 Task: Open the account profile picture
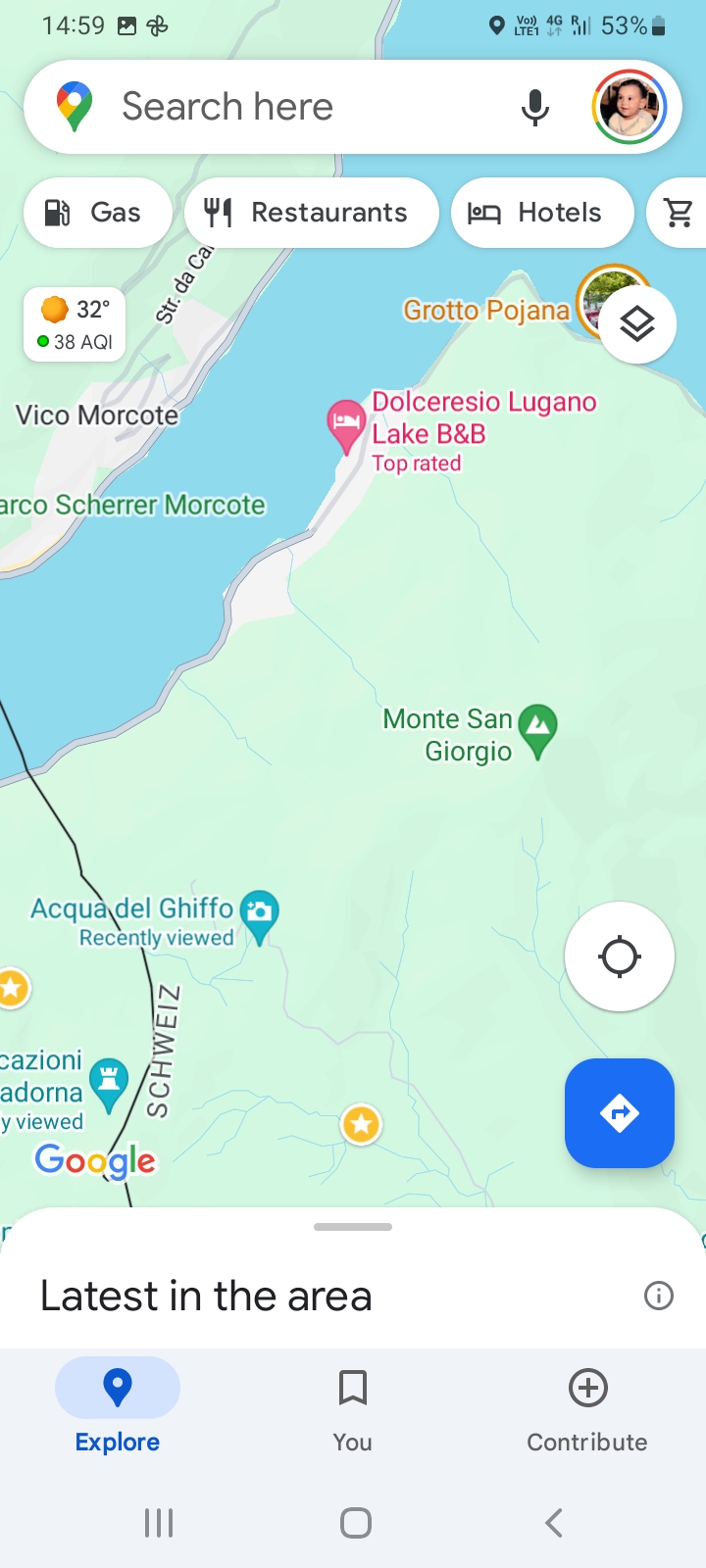630,107
